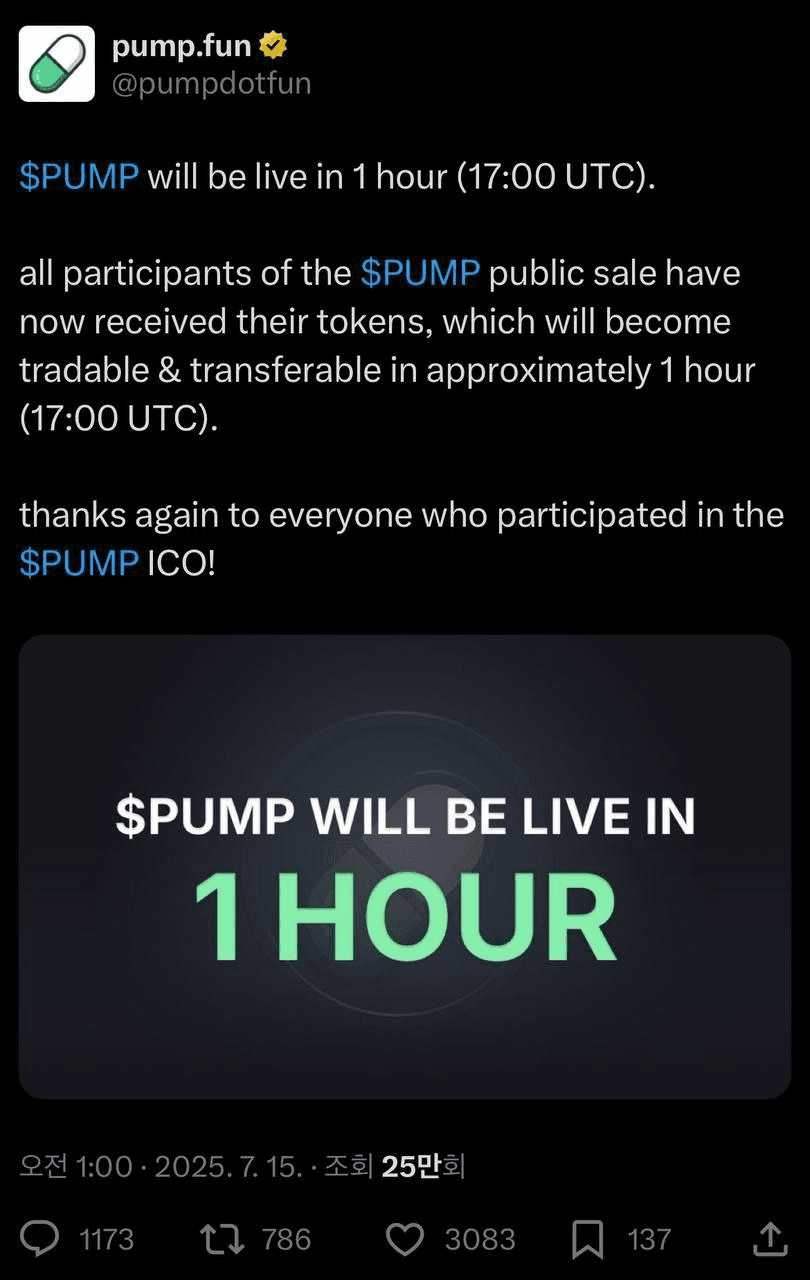Open the first $PUMP cashtag link

pos(79,176)
